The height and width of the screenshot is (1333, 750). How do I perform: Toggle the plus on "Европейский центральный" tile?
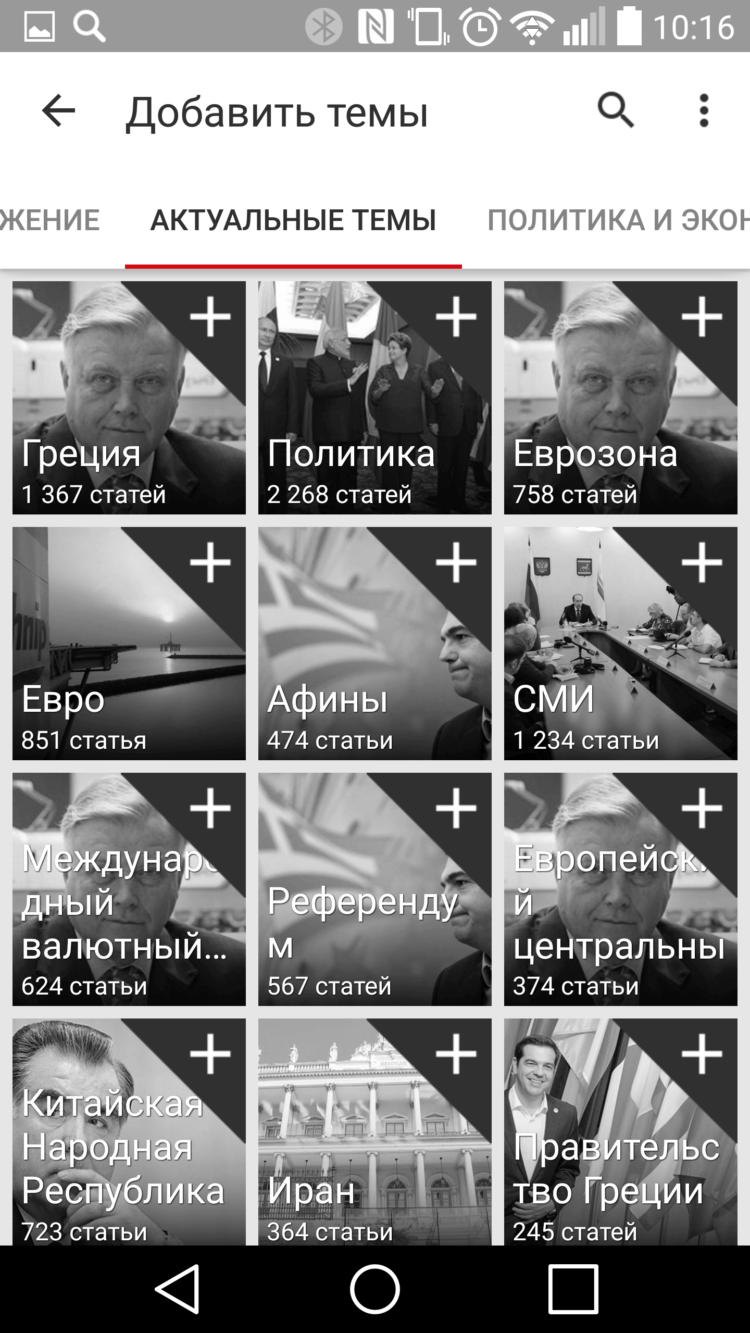[x=703, y=808]
